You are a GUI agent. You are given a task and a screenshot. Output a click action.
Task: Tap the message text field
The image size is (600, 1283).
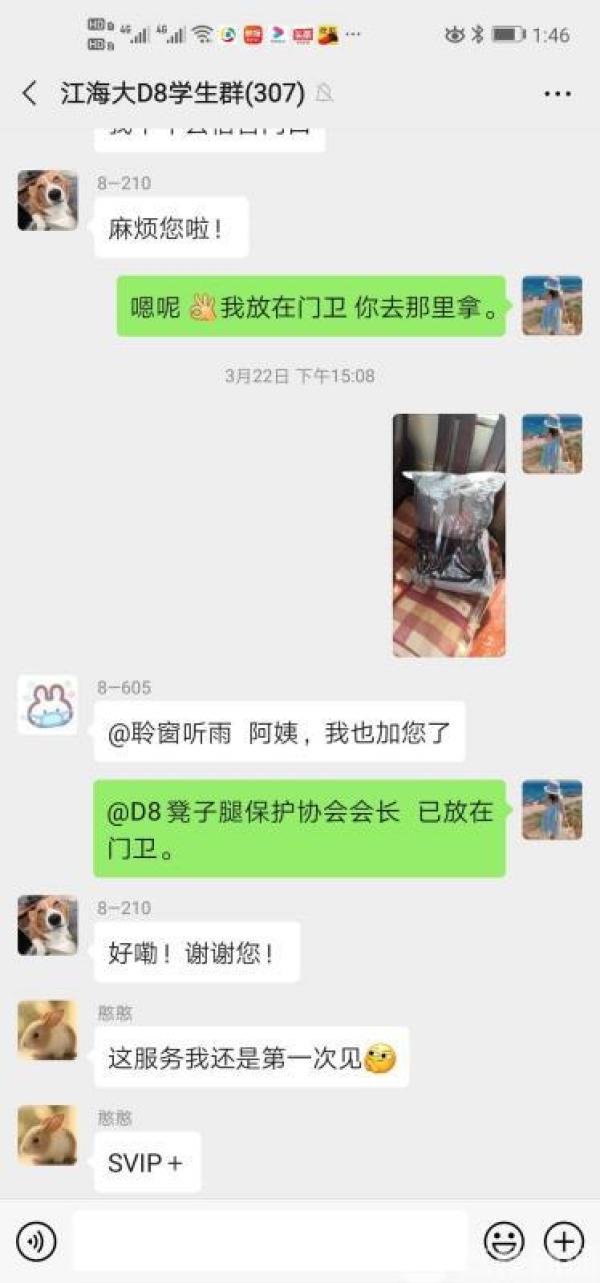click(x=270, y=1241)
